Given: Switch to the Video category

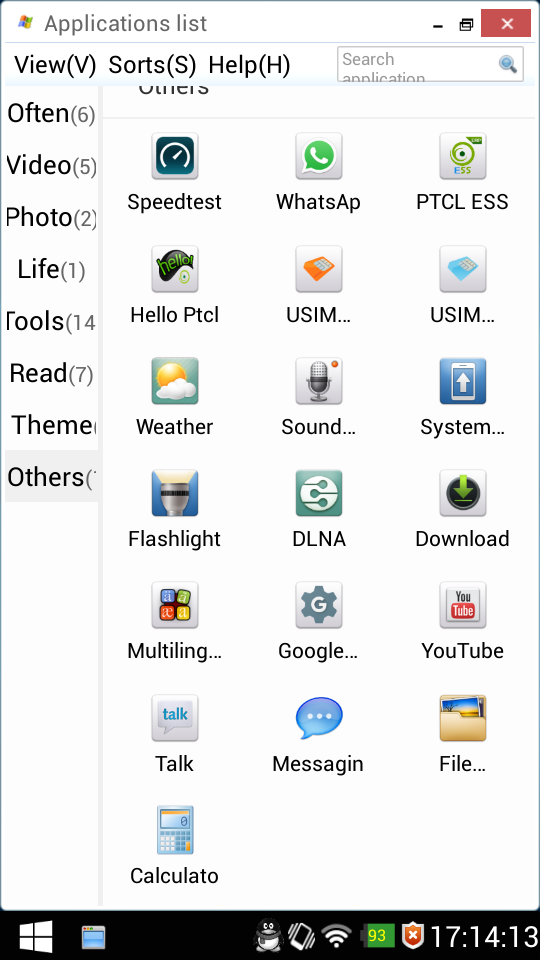Looking at the screenshot, I should (51, 165).
